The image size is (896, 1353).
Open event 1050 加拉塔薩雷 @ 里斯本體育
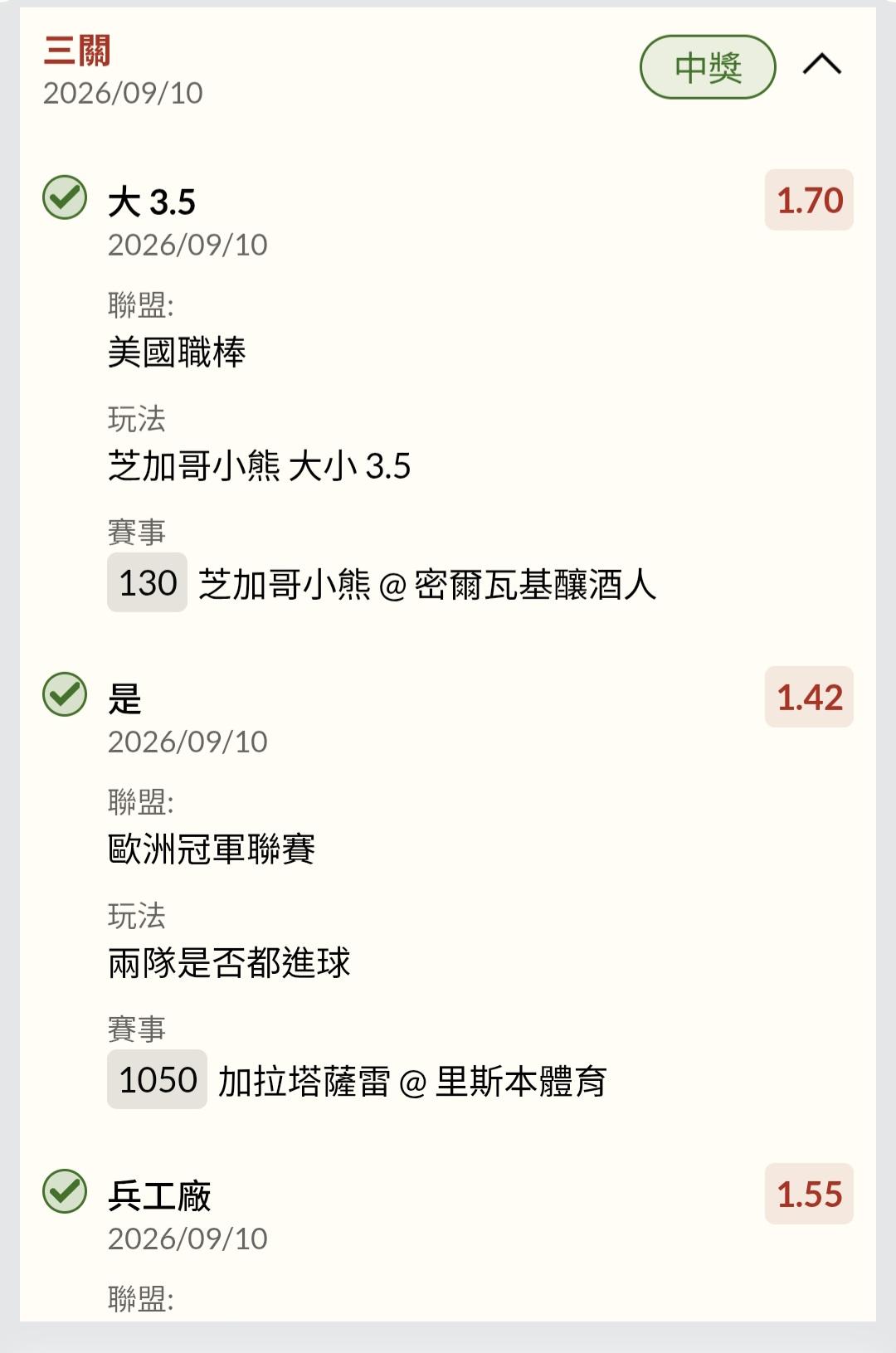tap(357, 1080)
